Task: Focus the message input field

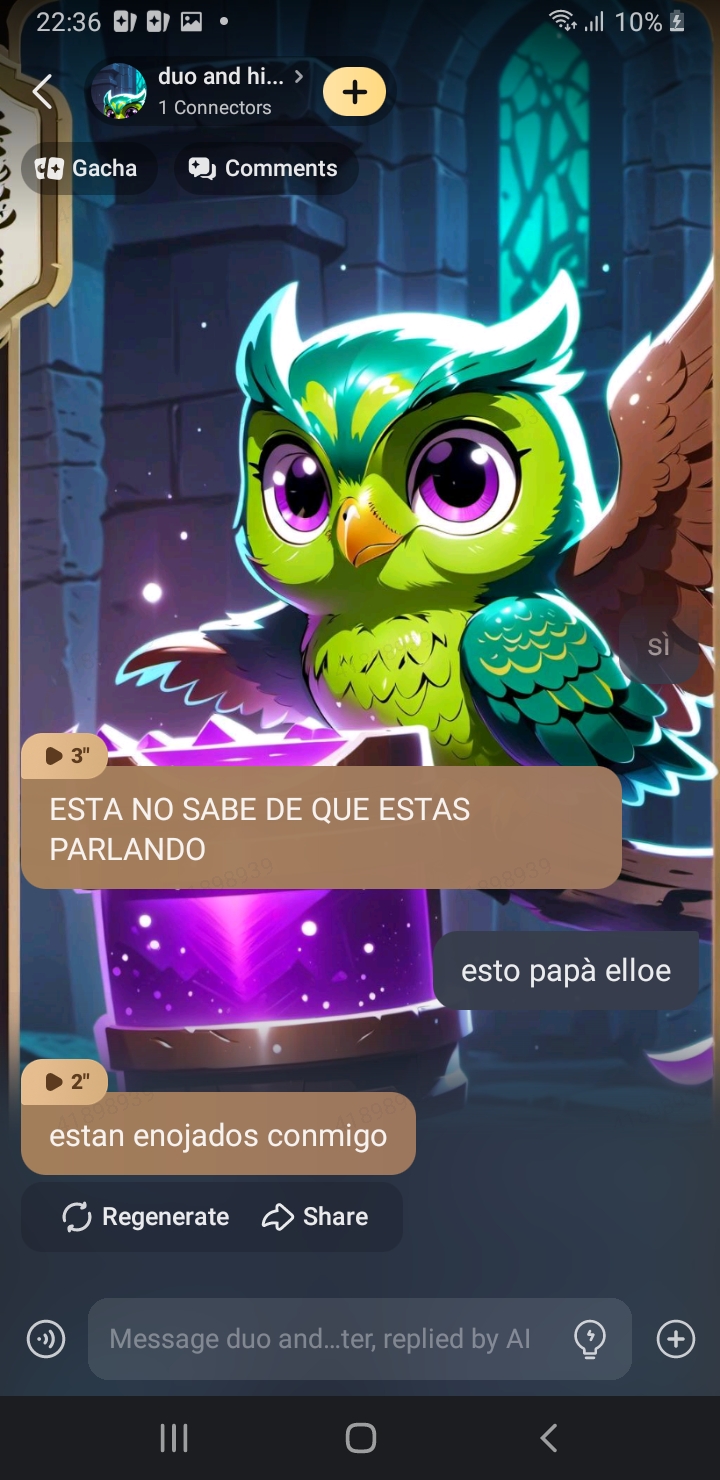Action: point(320,1339)
